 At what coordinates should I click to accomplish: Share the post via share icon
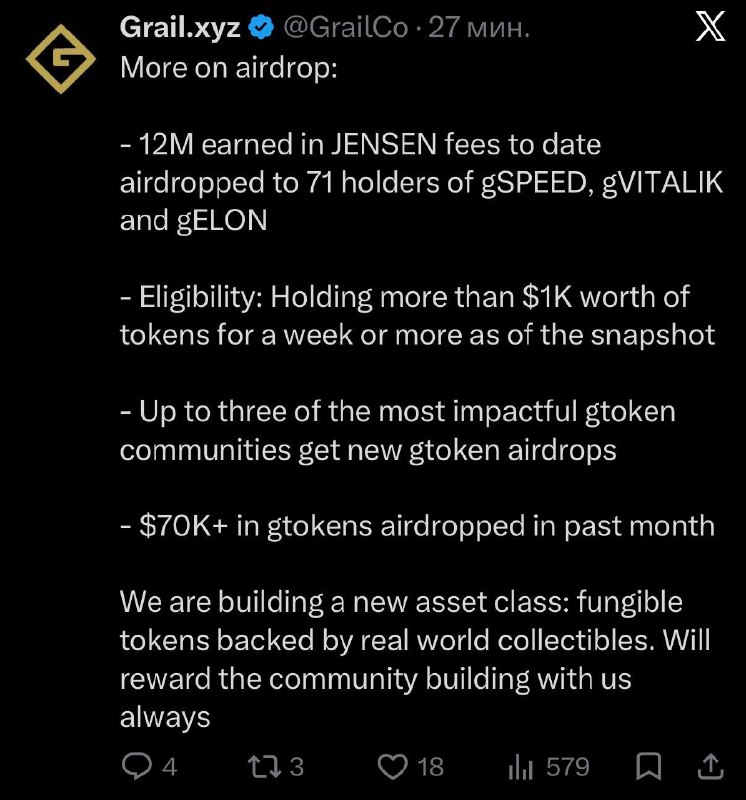pyautogui.click(x=710, y=766)
